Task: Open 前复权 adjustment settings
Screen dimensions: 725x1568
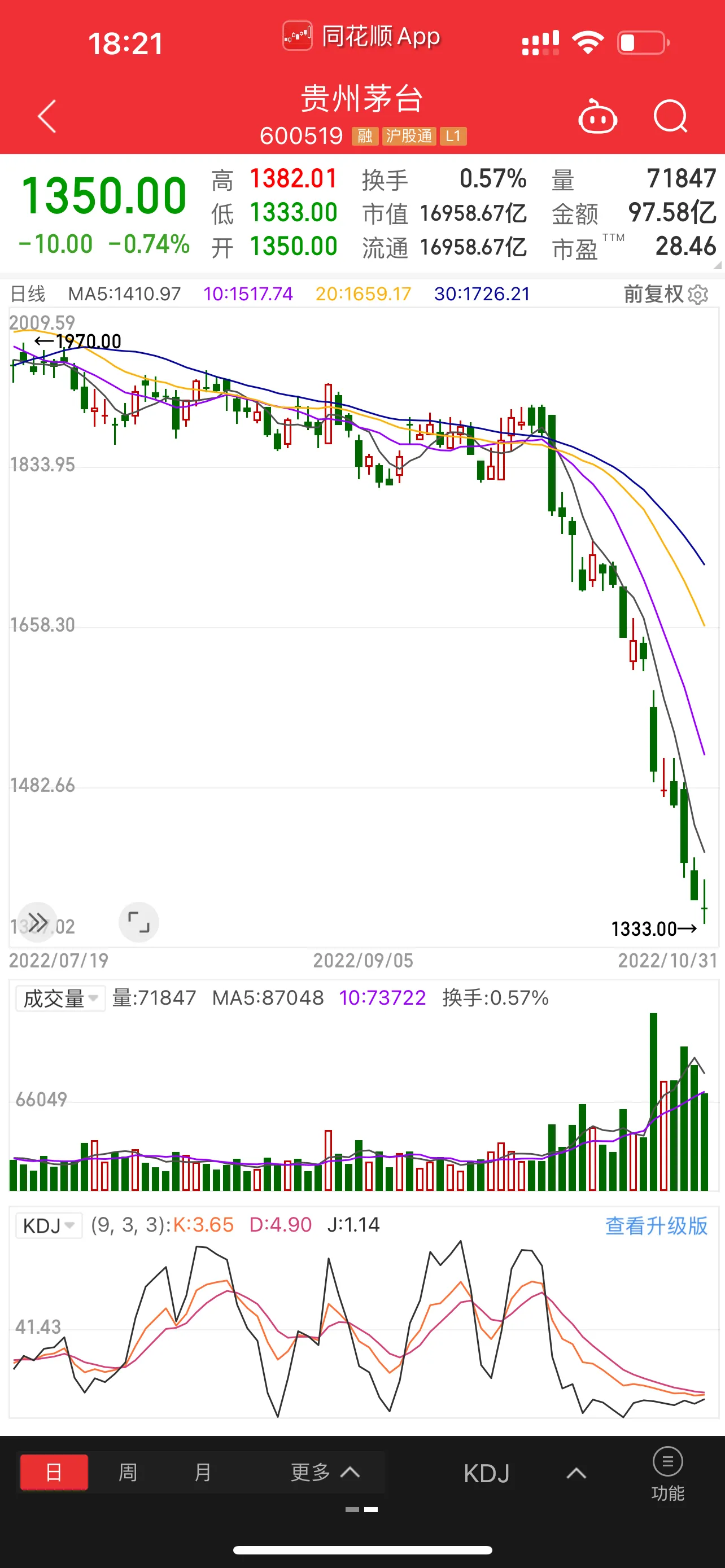Action: coord(665,294)
